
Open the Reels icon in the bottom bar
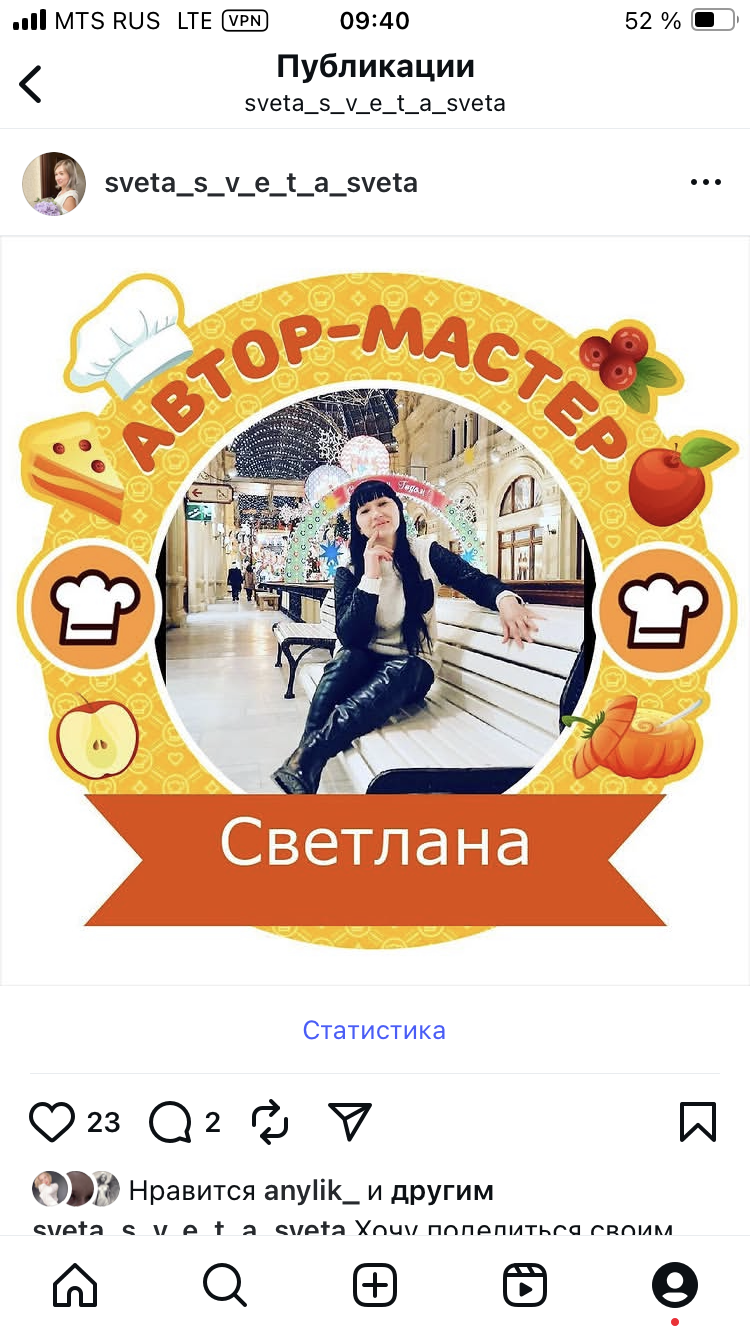click(525, 1284)
